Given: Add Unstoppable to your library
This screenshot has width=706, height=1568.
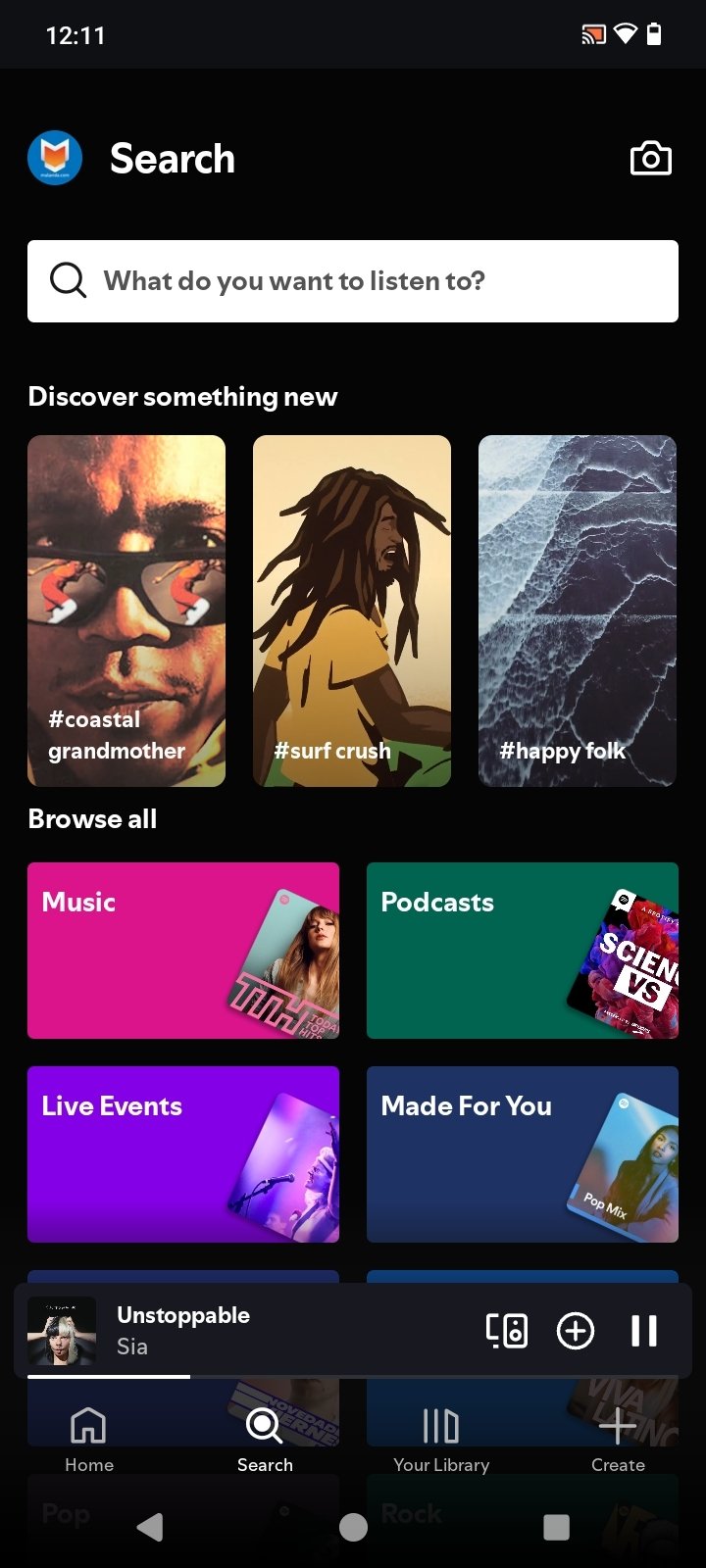Looking at the screenshot, I should coord(576,1331).
